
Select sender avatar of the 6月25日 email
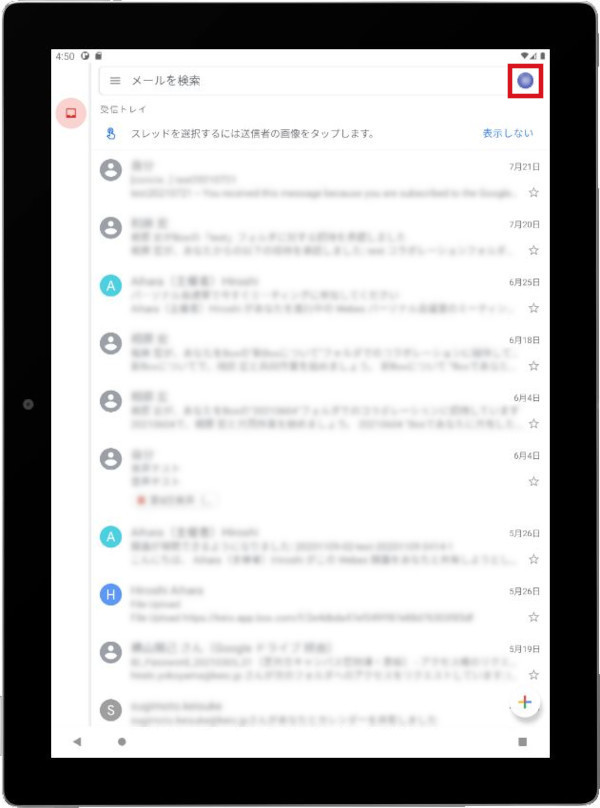pos(111,287)
